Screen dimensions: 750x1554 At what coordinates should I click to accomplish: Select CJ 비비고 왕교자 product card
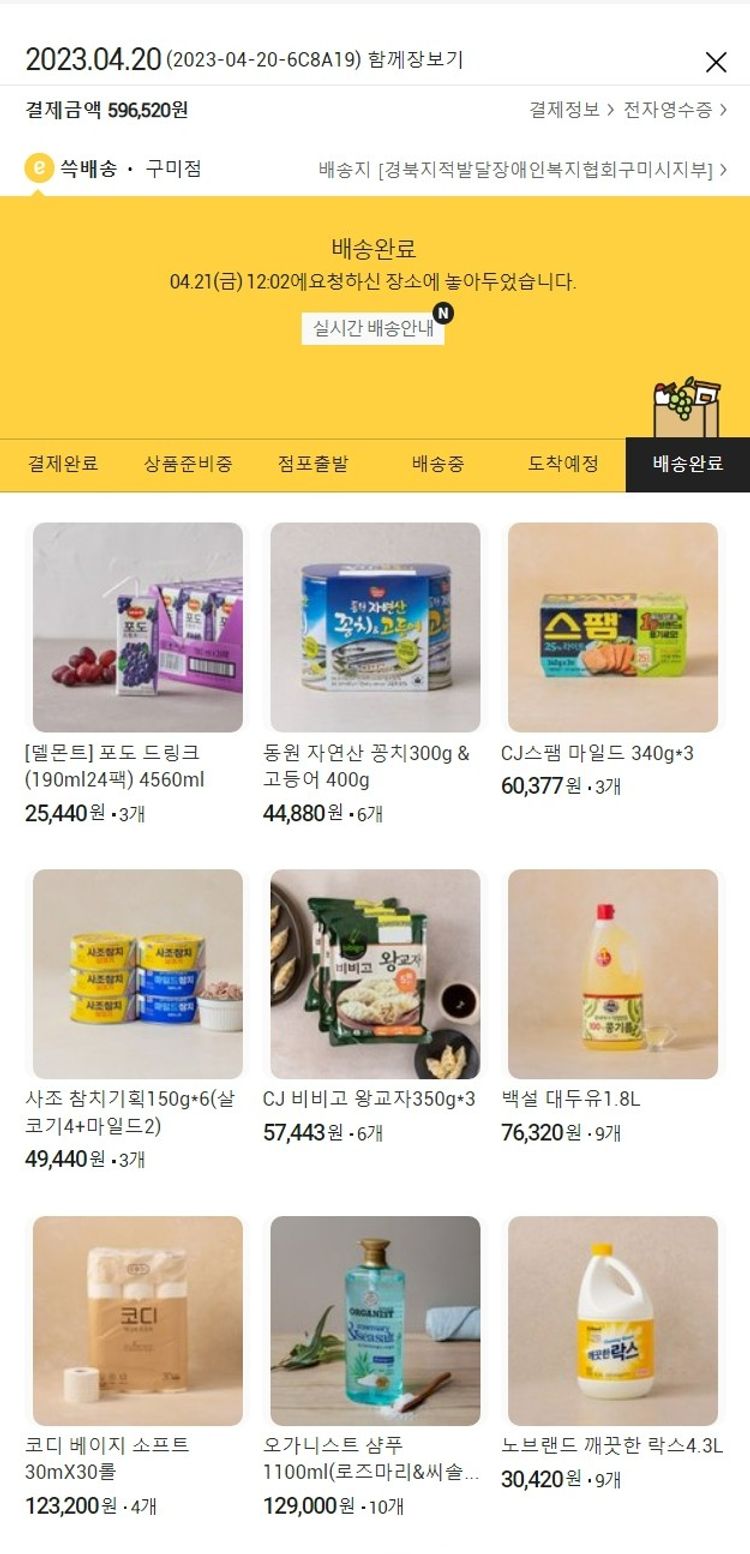click(x=375, y=974)
